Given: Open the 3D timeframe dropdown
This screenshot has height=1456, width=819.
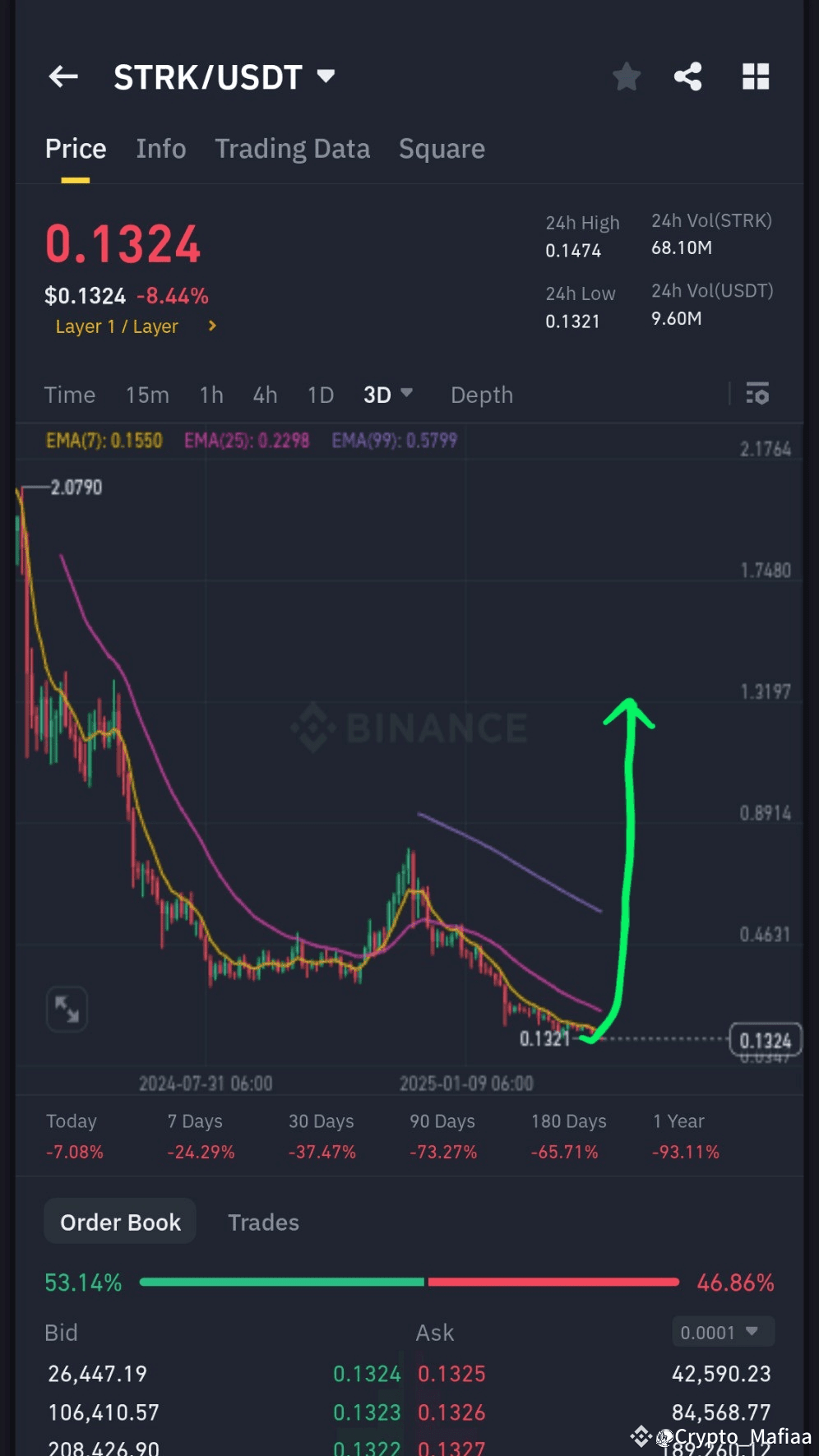Looking at the screenshot, I should (386, 395).
